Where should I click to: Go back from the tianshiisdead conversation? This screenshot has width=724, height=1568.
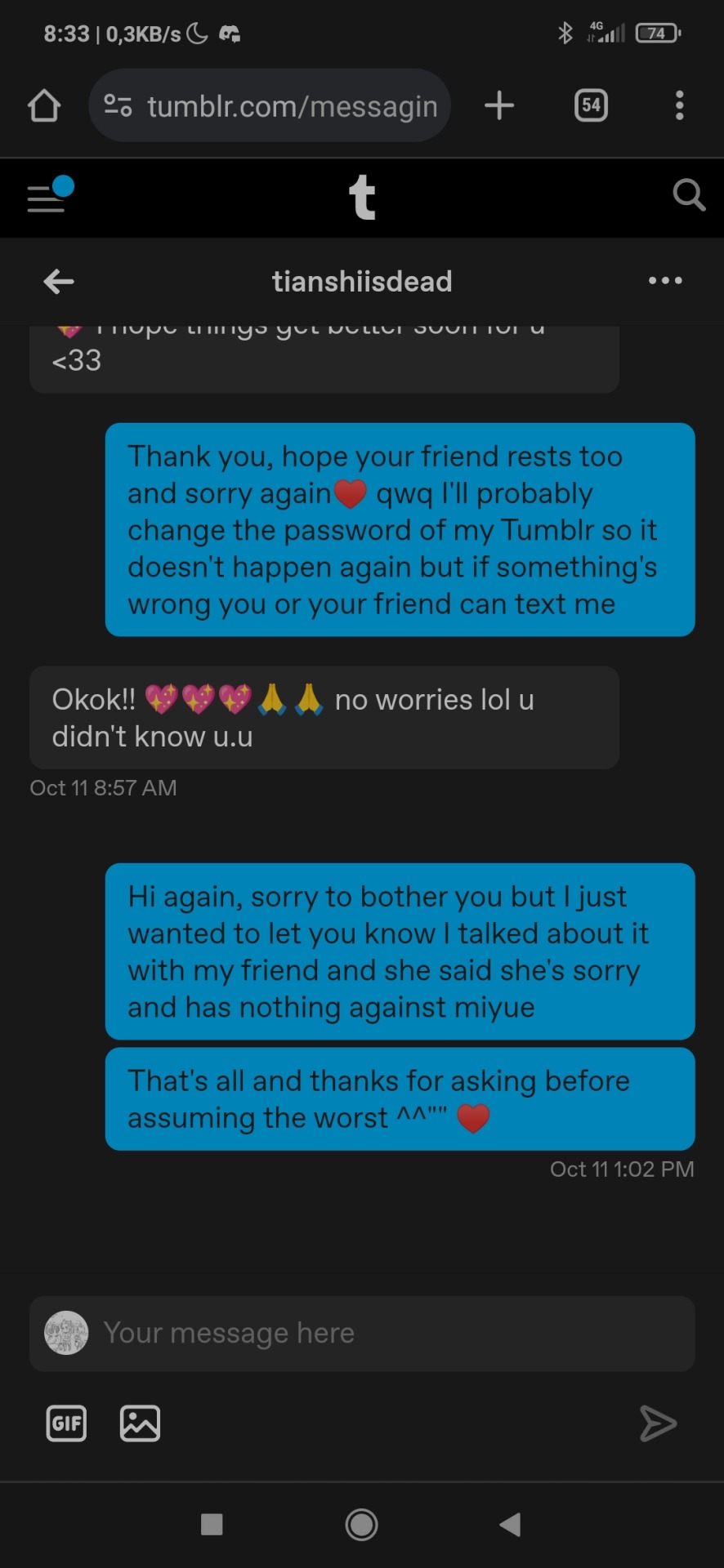(59, 282)
